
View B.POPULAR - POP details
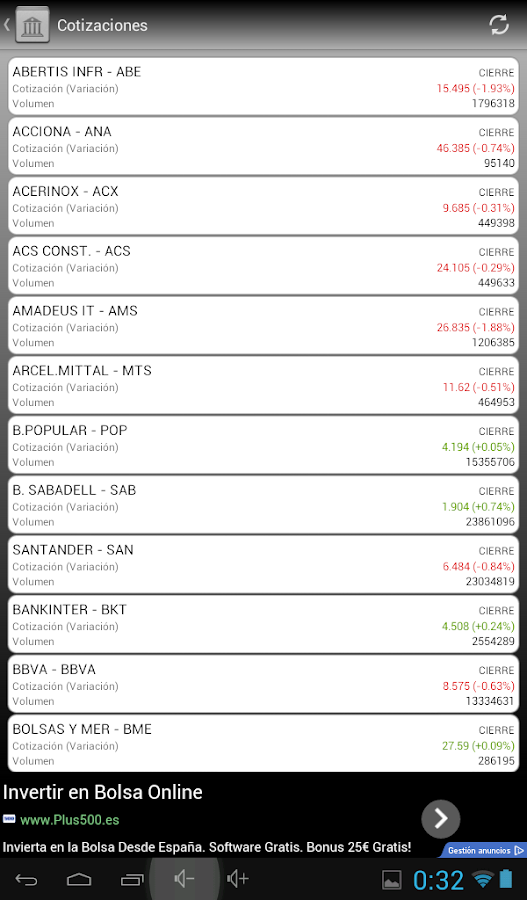[264, 444]
